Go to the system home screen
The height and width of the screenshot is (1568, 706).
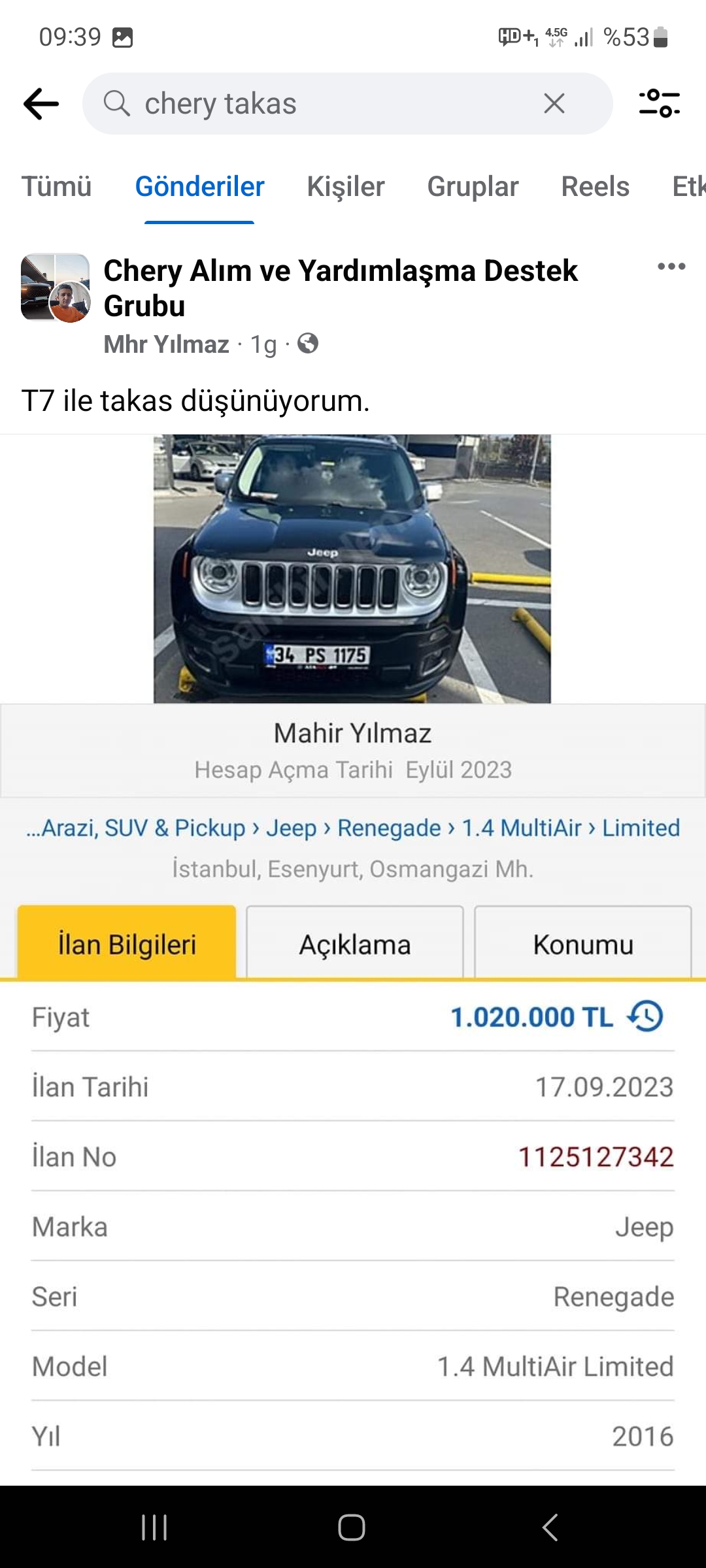click(352, 1527)
